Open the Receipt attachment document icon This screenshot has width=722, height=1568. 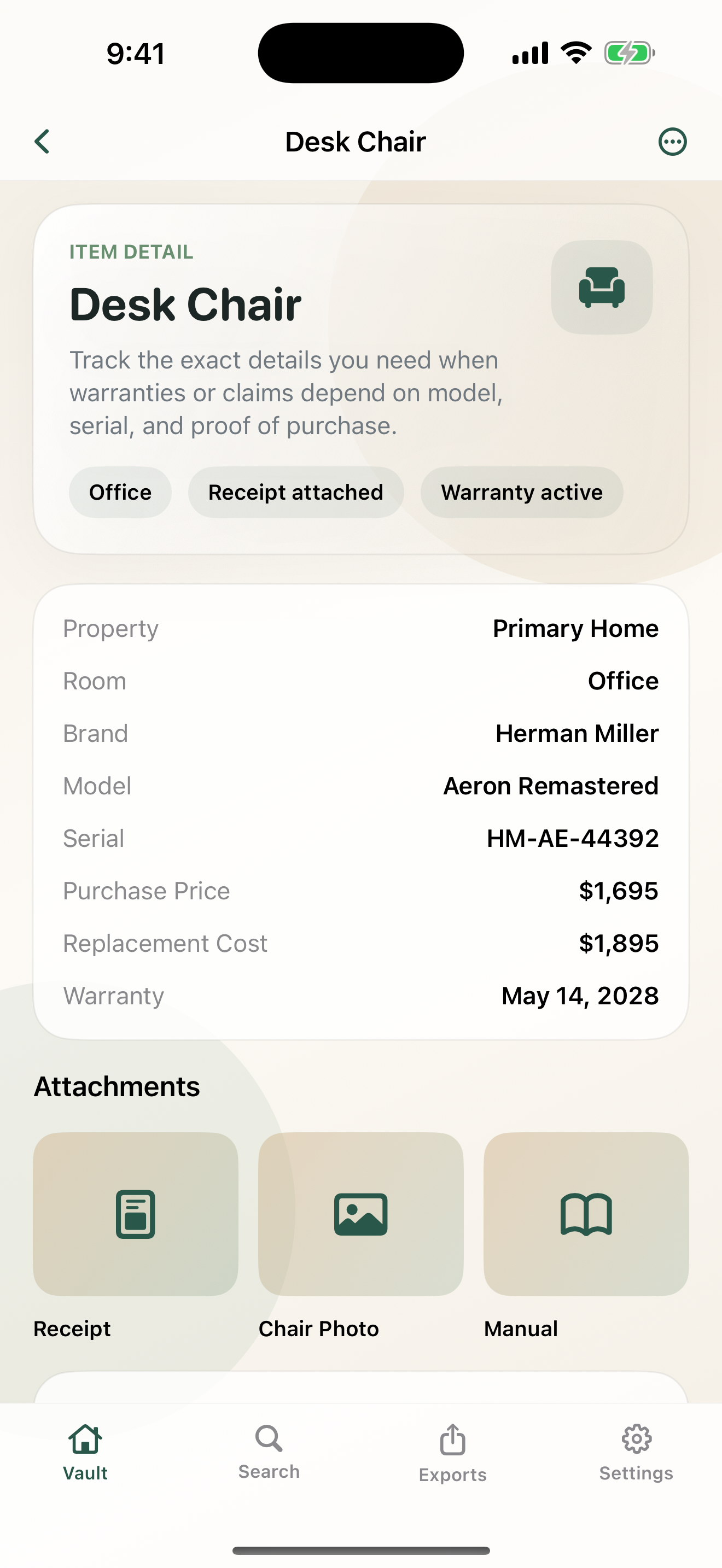pyautogui.click(x=135, y=1214)
